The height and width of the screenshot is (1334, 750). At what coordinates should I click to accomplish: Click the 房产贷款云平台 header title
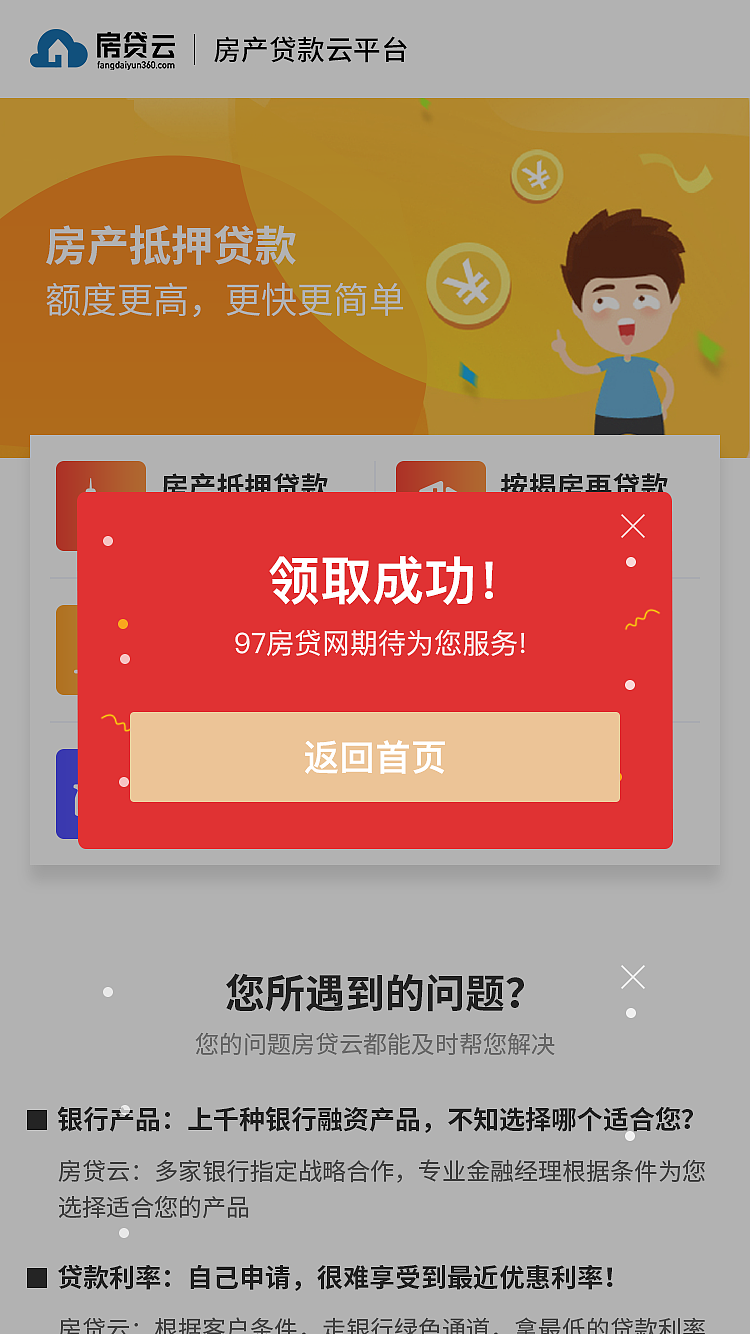[308, 48]
